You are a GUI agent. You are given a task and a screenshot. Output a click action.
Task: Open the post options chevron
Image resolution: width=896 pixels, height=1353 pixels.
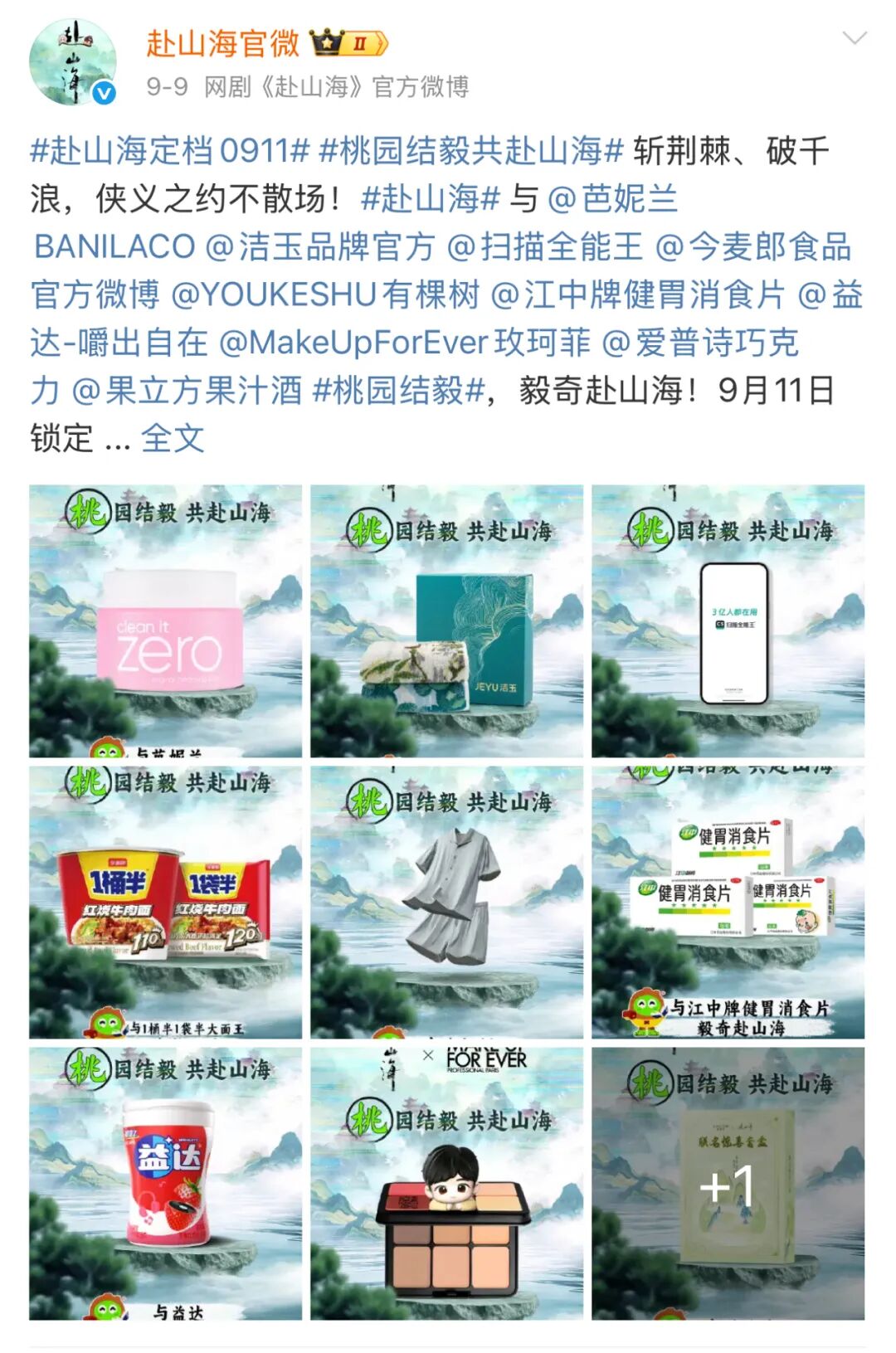click(x=854, y=38)
